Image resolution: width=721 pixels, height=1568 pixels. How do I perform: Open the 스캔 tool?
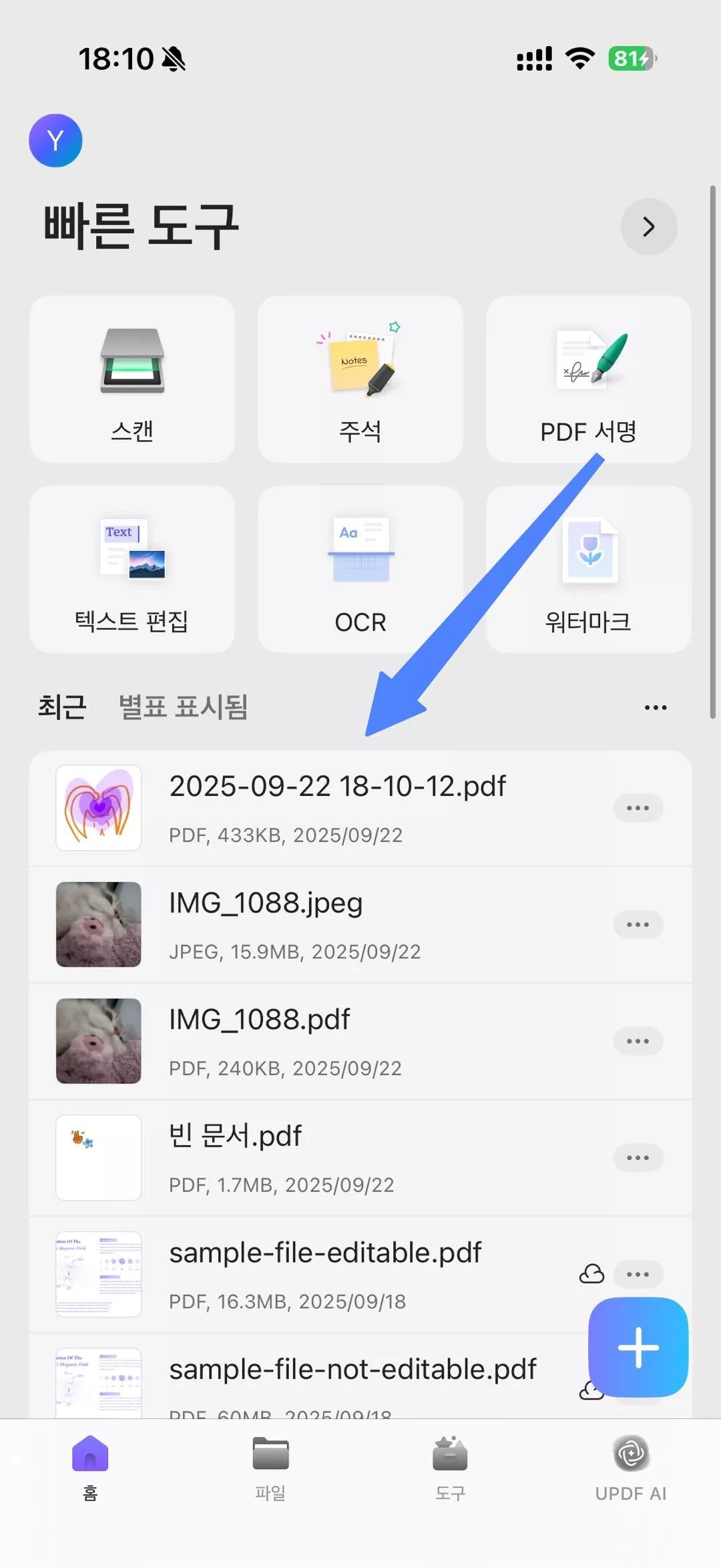coord(132,379)
